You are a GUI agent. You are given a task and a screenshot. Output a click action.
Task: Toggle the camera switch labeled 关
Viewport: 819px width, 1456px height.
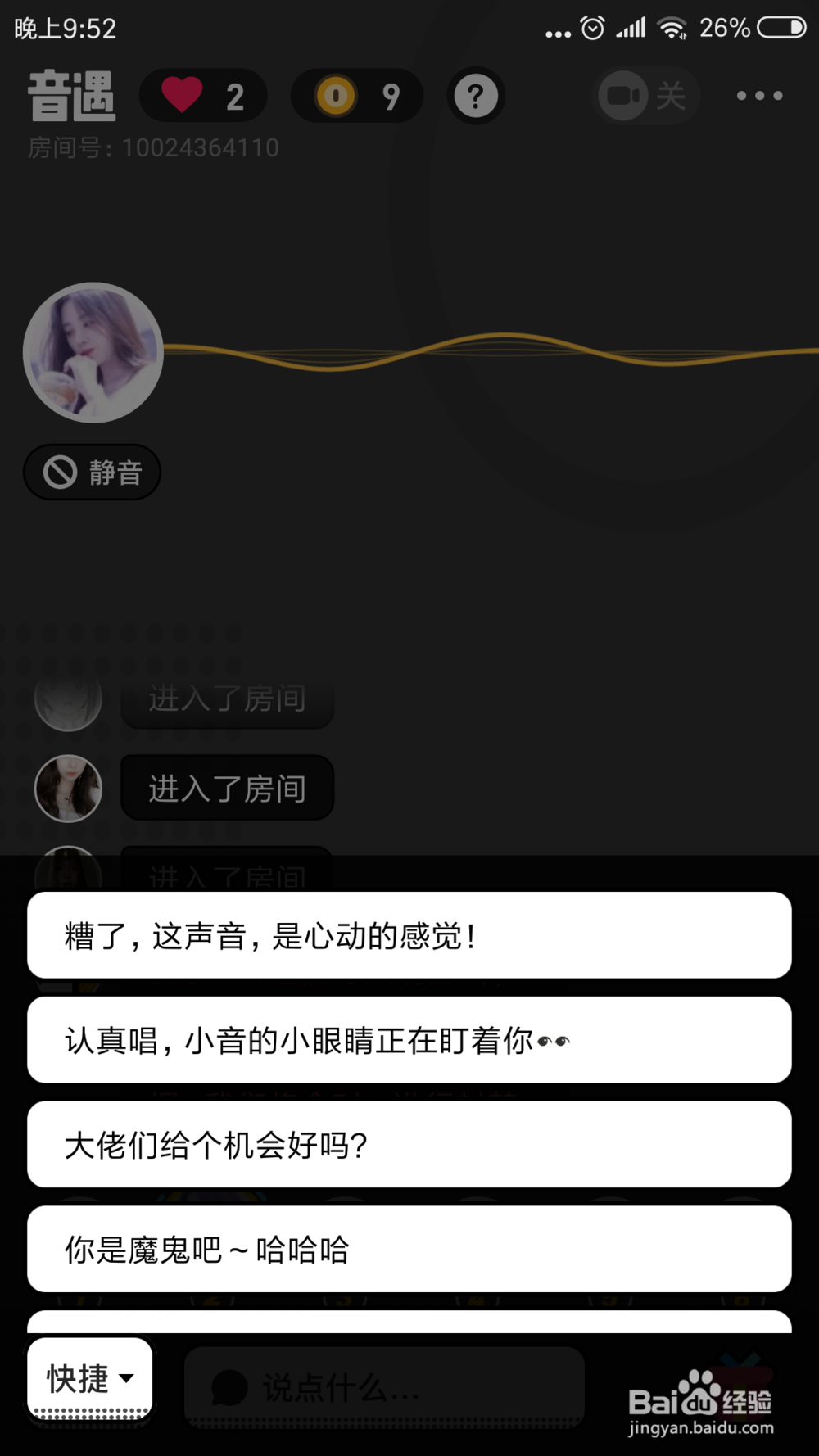coord(645,95)
